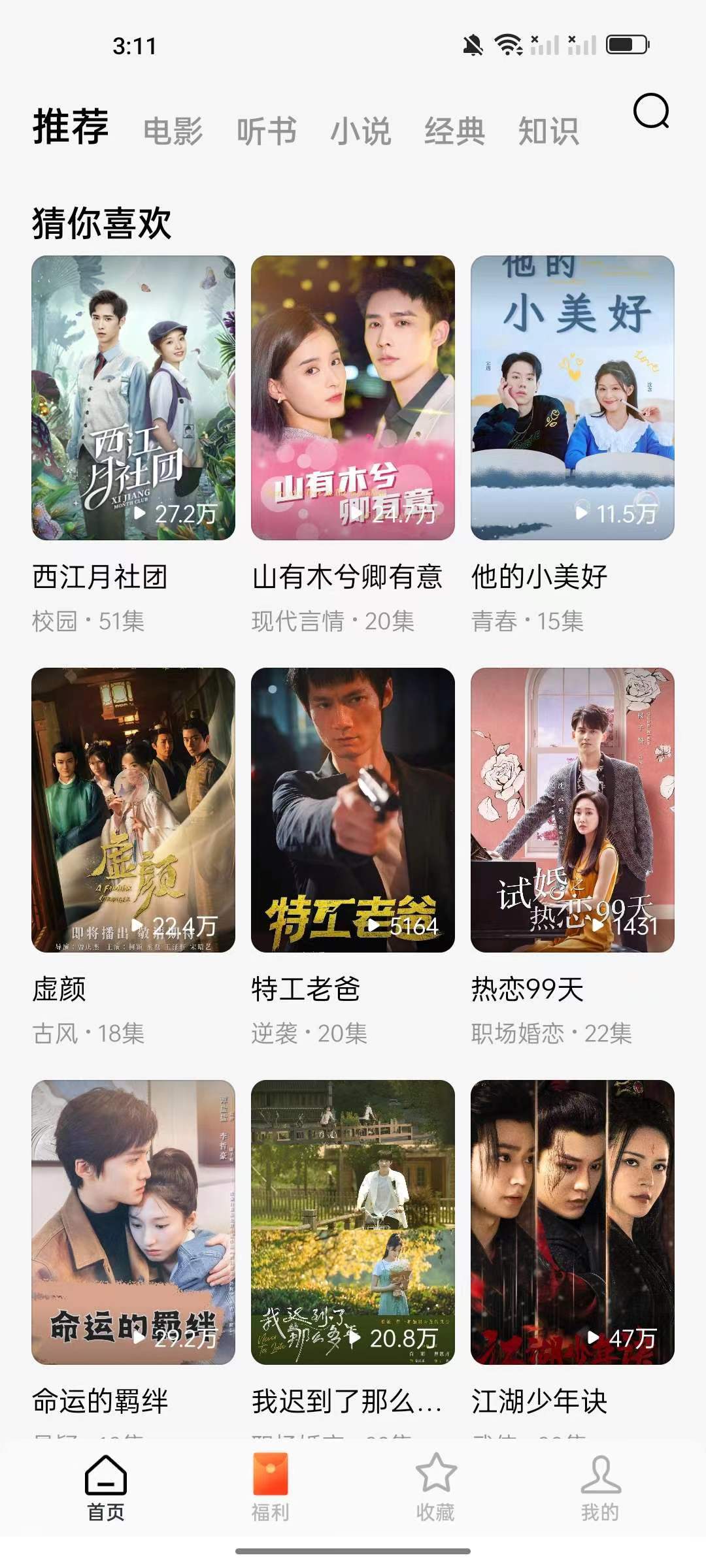Switch to the 听书 tab
The width and height of the screenshot is (706, 1568).
[267, 131]
